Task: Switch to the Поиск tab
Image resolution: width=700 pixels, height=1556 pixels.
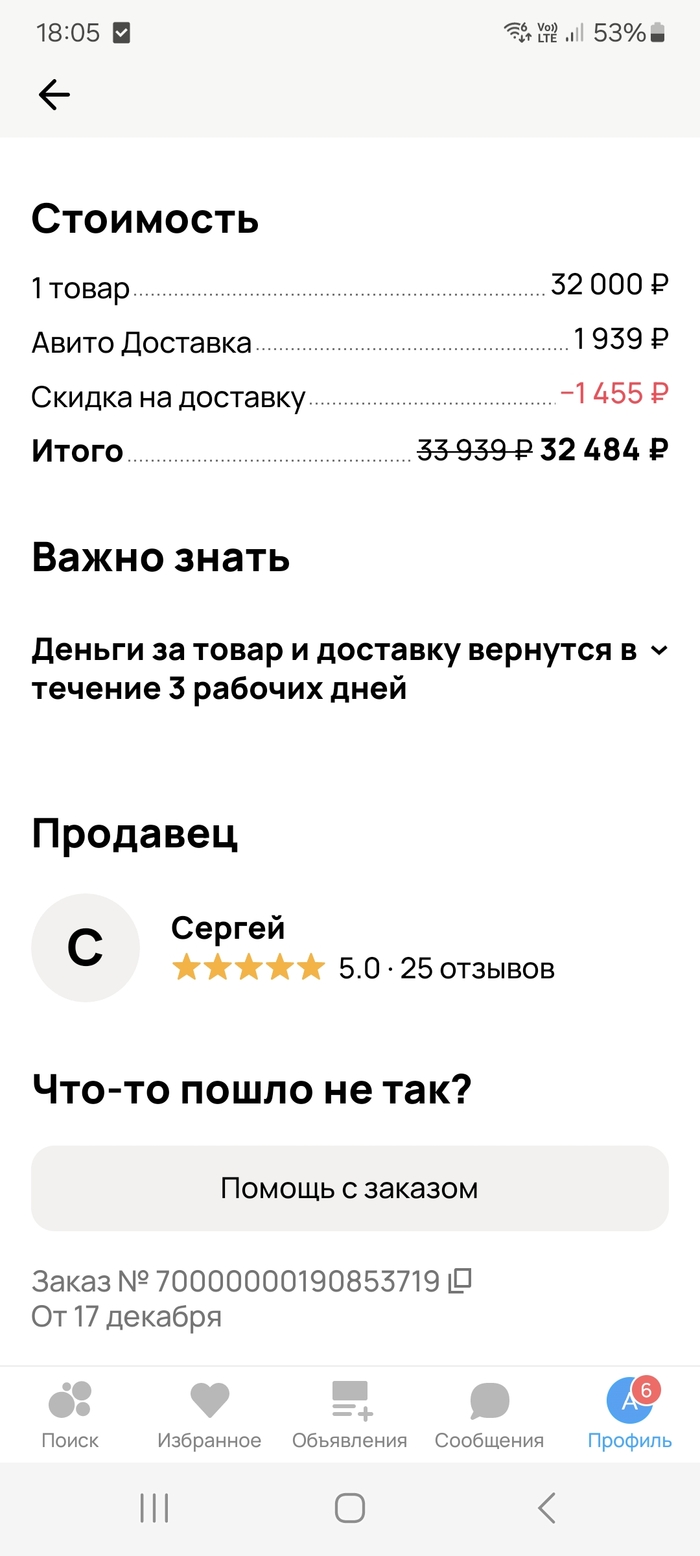Action: [70, 1415]
